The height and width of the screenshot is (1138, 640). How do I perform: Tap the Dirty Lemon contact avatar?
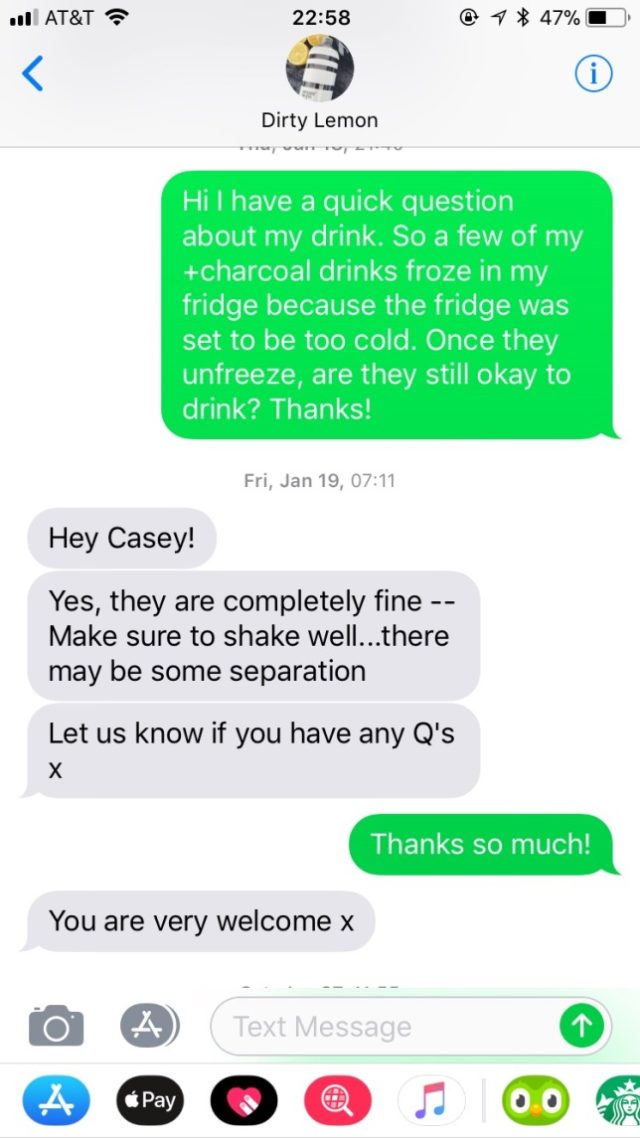(319, 69)
